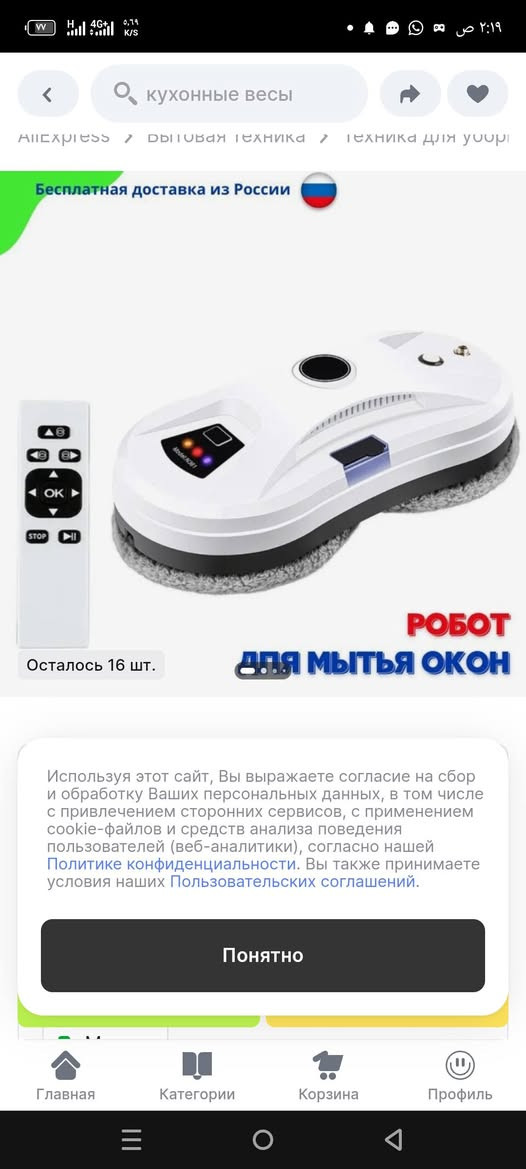Switch to the Главная tab
This screenshot has height=1169, width=526.
point(66,1076)
